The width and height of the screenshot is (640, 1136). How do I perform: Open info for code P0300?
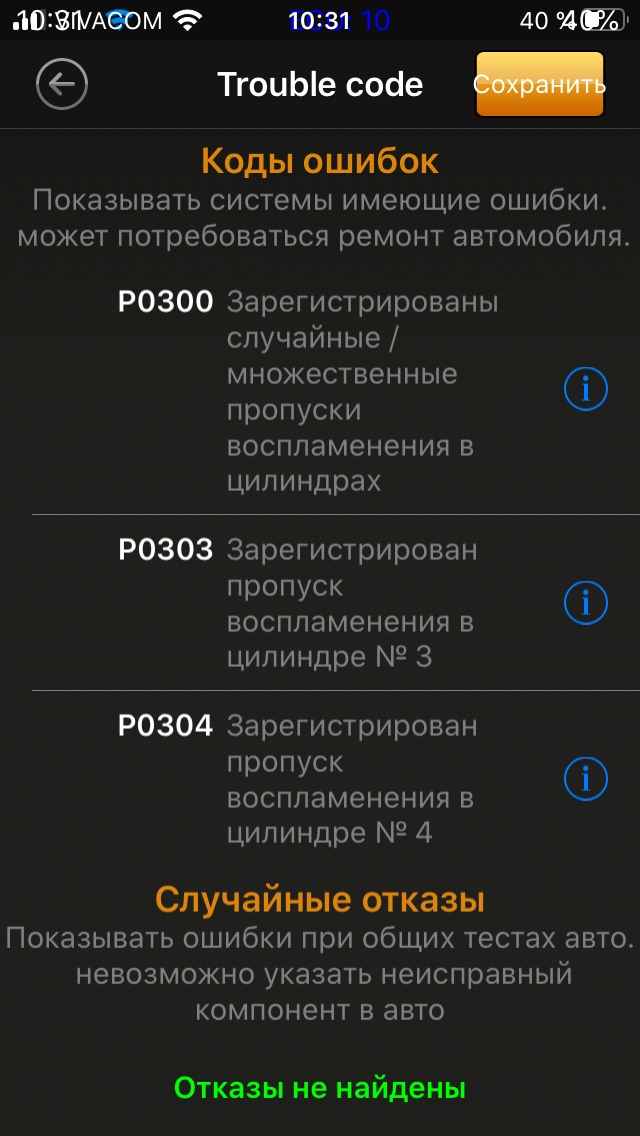(586, 389)
